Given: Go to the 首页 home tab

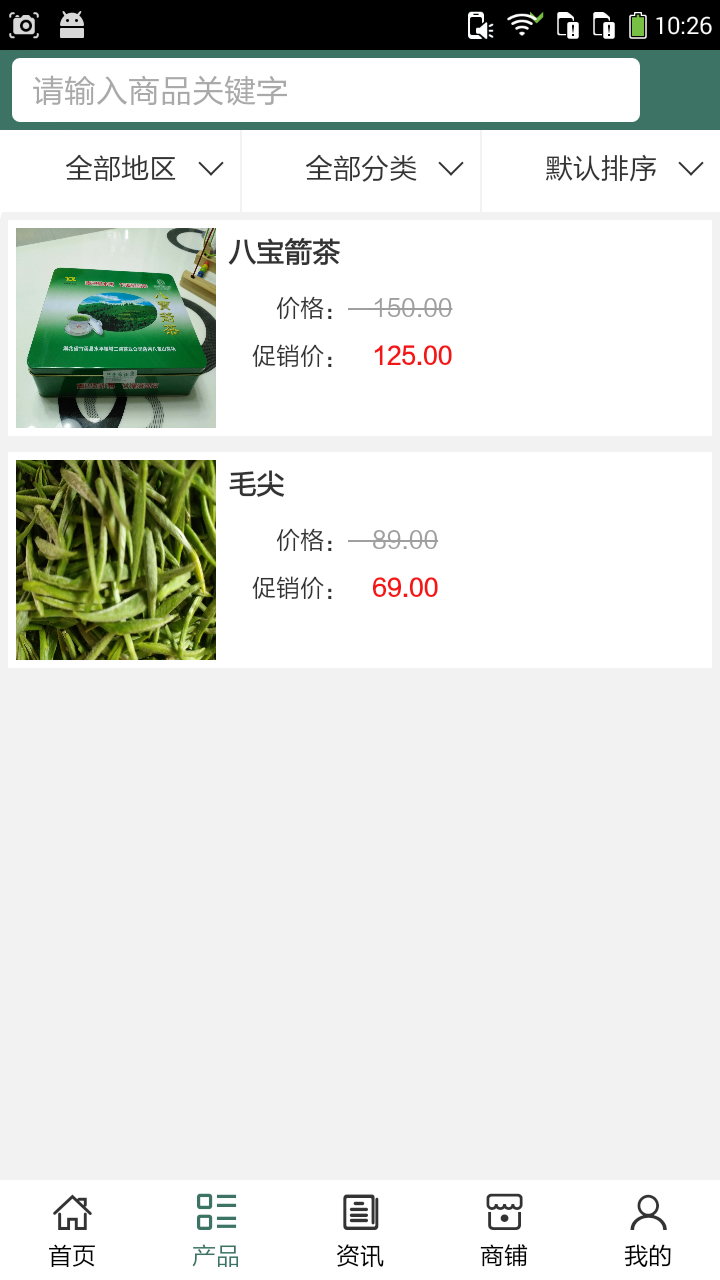Looking at the screenshot, I should click(x=72, y=1230).
